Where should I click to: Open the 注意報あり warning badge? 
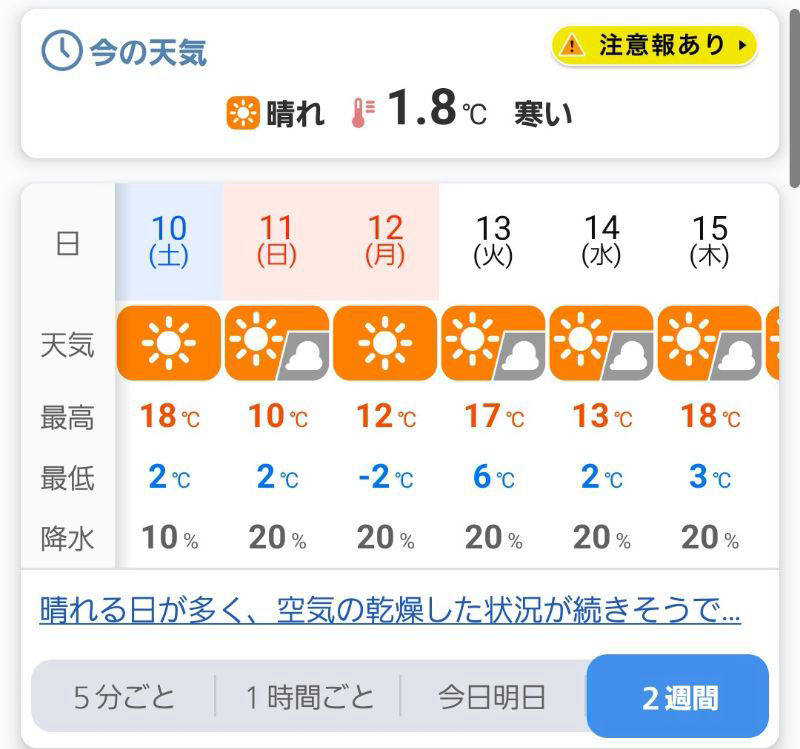click(654, 45)
